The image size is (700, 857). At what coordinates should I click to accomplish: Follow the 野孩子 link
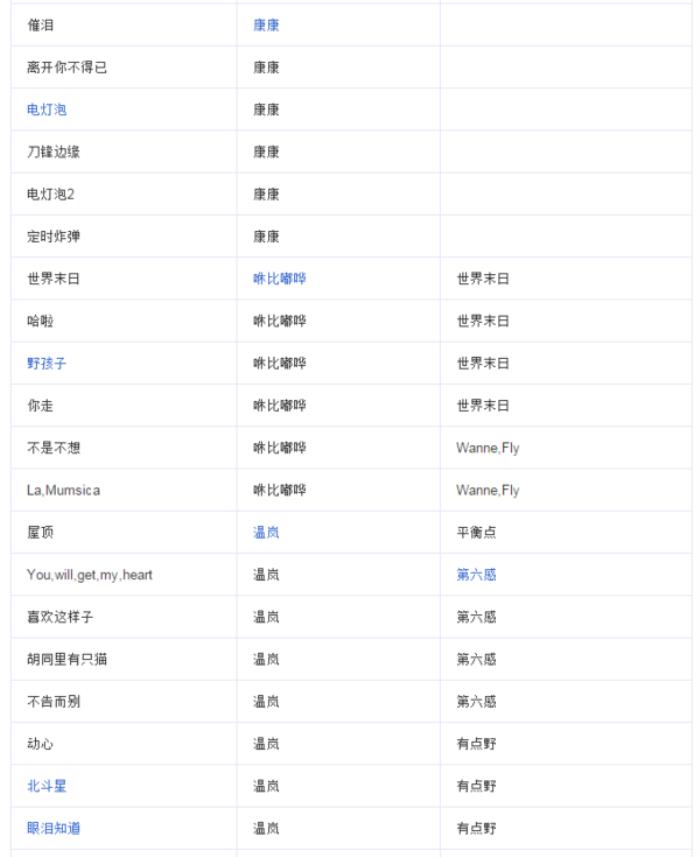point(47,364)
